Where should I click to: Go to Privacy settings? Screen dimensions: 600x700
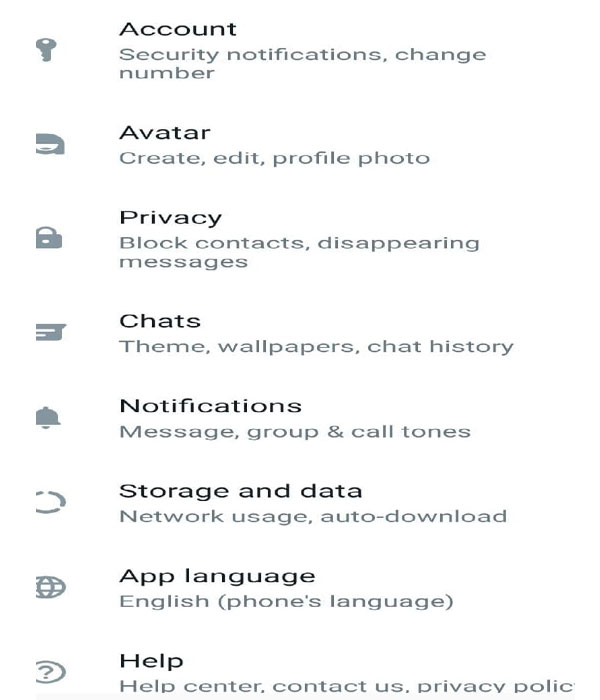pos(170,218)
